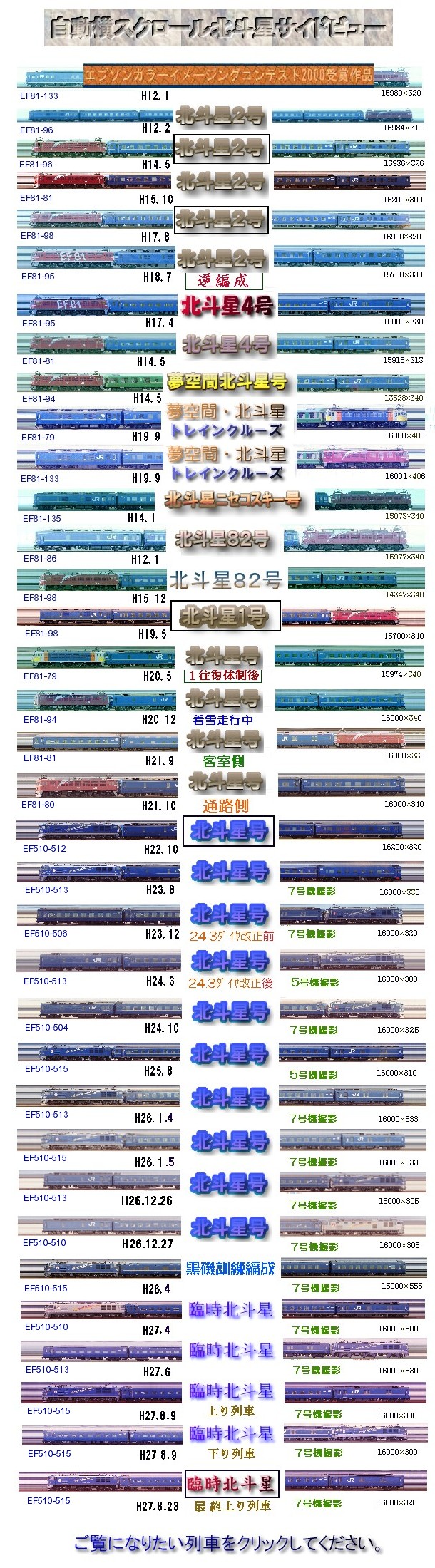View the train cruise hauled by EF81-79
This screenshot has width=435, height=1568.
(227, 421)
